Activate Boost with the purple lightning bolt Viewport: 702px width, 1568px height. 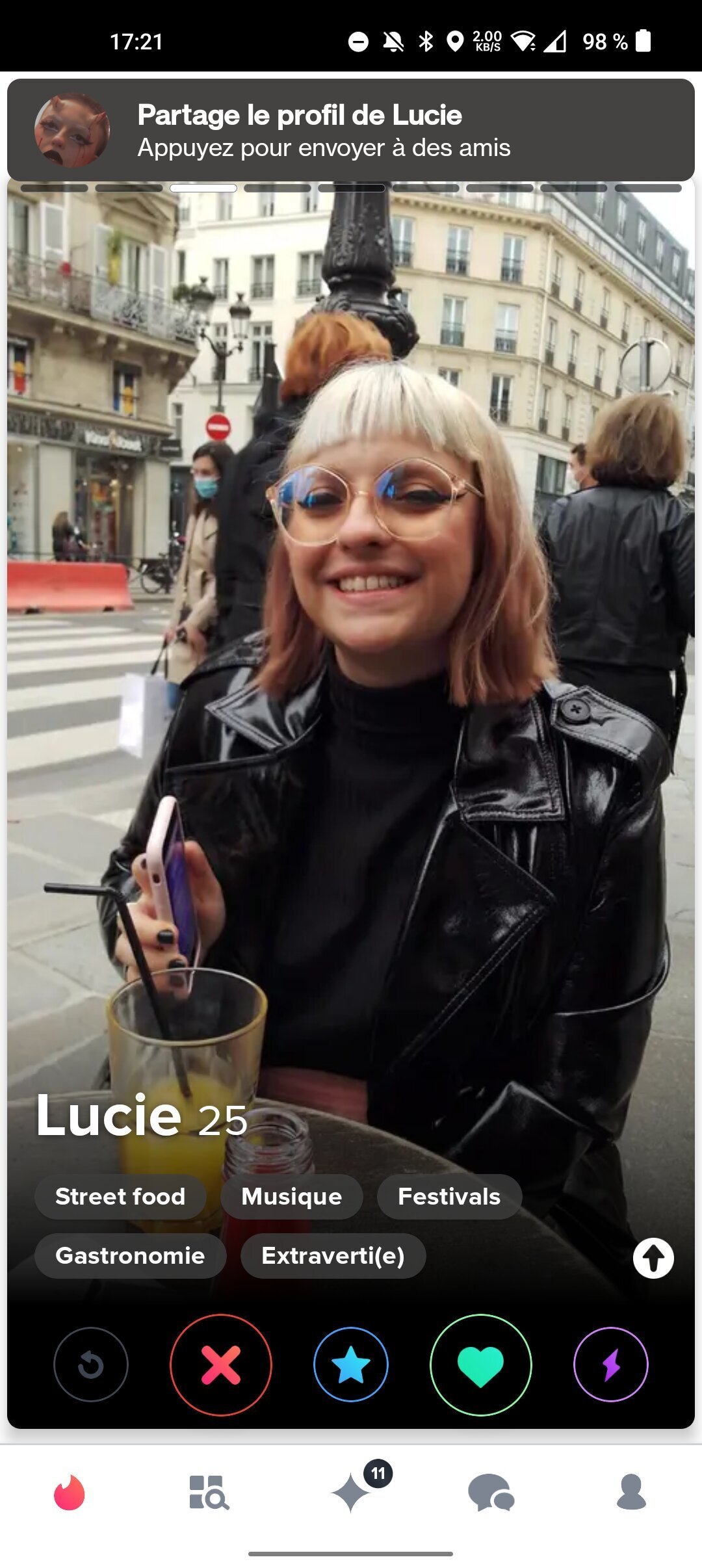tap(611, 1365)
